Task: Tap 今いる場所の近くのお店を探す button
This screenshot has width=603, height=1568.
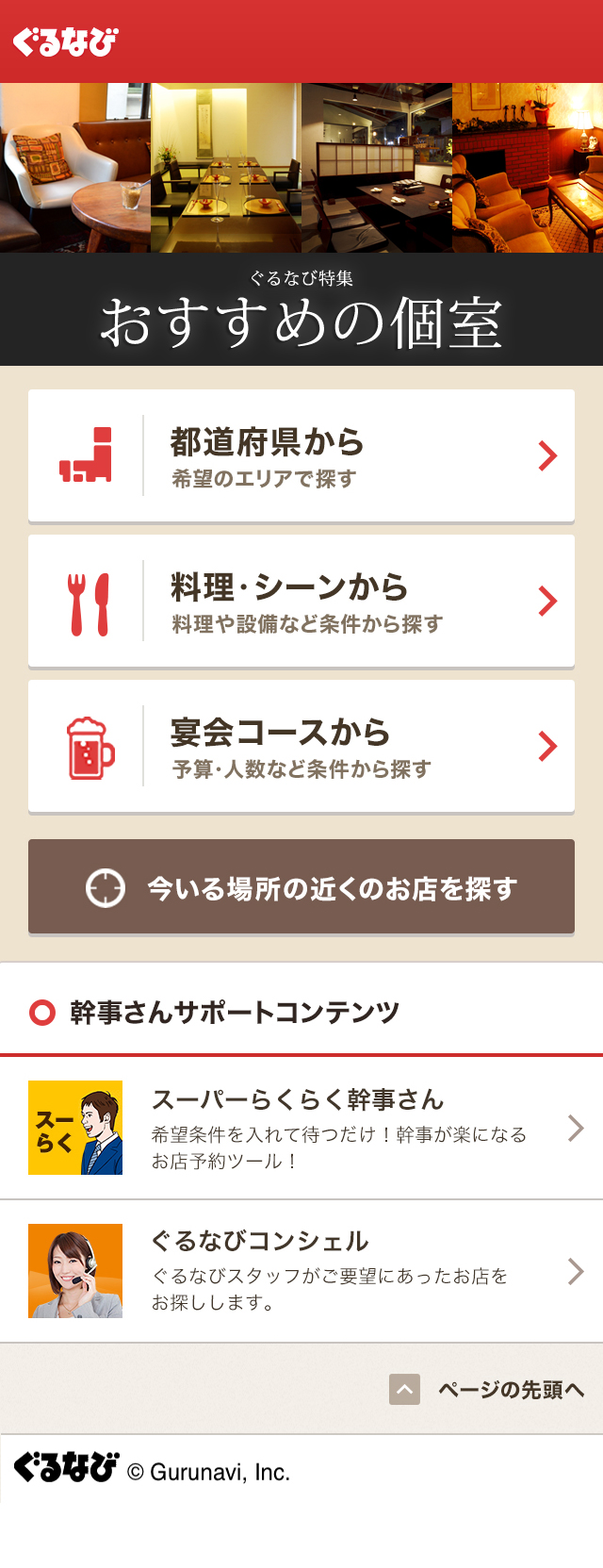Action: 301,887
